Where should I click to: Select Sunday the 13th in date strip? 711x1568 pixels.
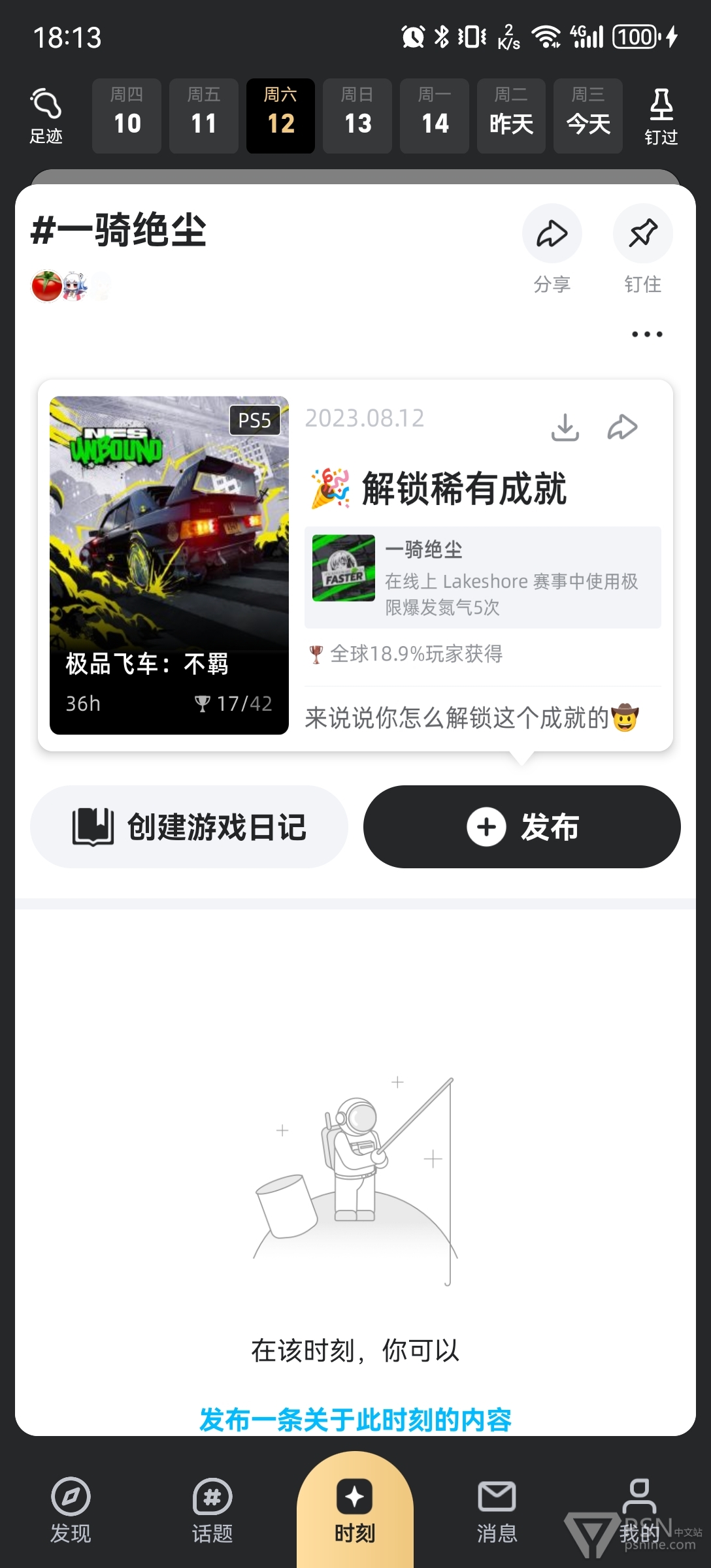pyautogui.click(x=357, y=116)
